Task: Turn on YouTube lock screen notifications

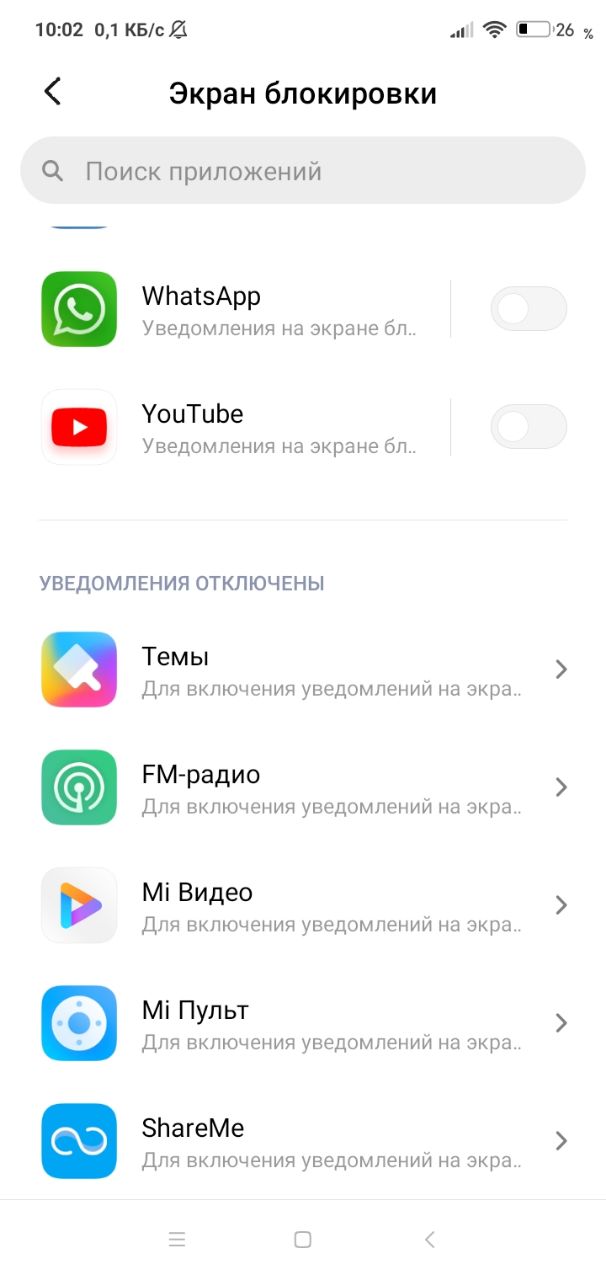Action: [528, 427]
